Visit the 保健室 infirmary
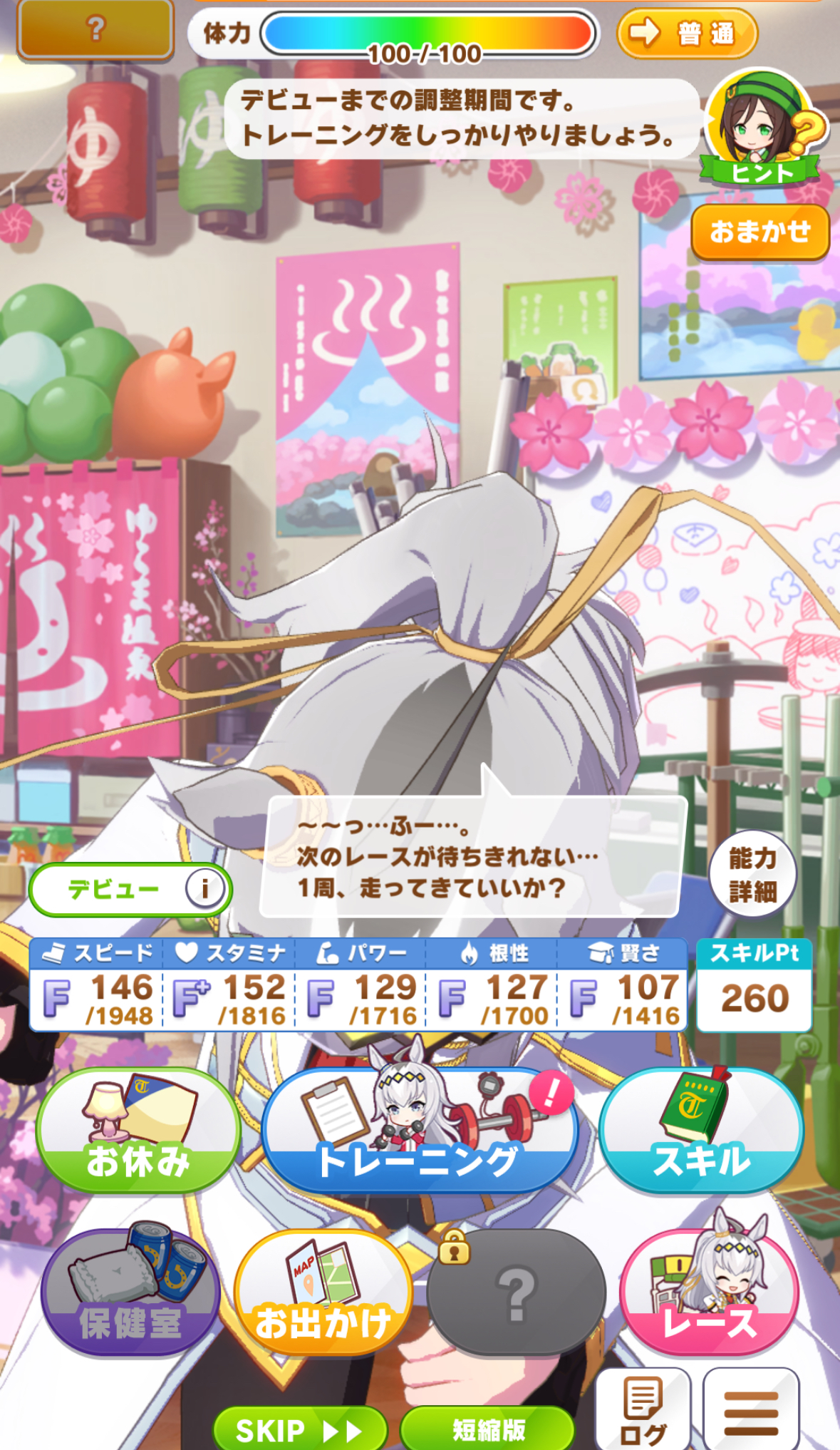Viewport: 840px width, 1450px height. tap(130, 1294)
